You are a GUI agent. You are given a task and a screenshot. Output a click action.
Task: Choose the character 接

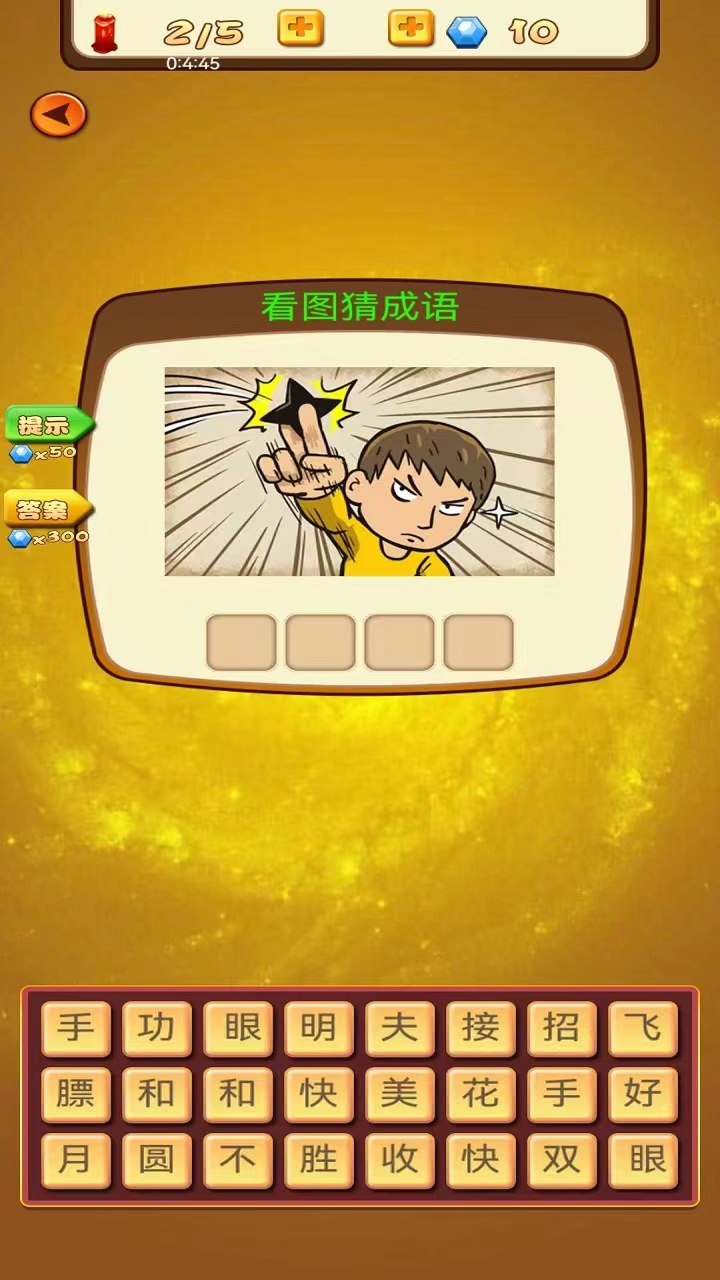coord(481,1029)
